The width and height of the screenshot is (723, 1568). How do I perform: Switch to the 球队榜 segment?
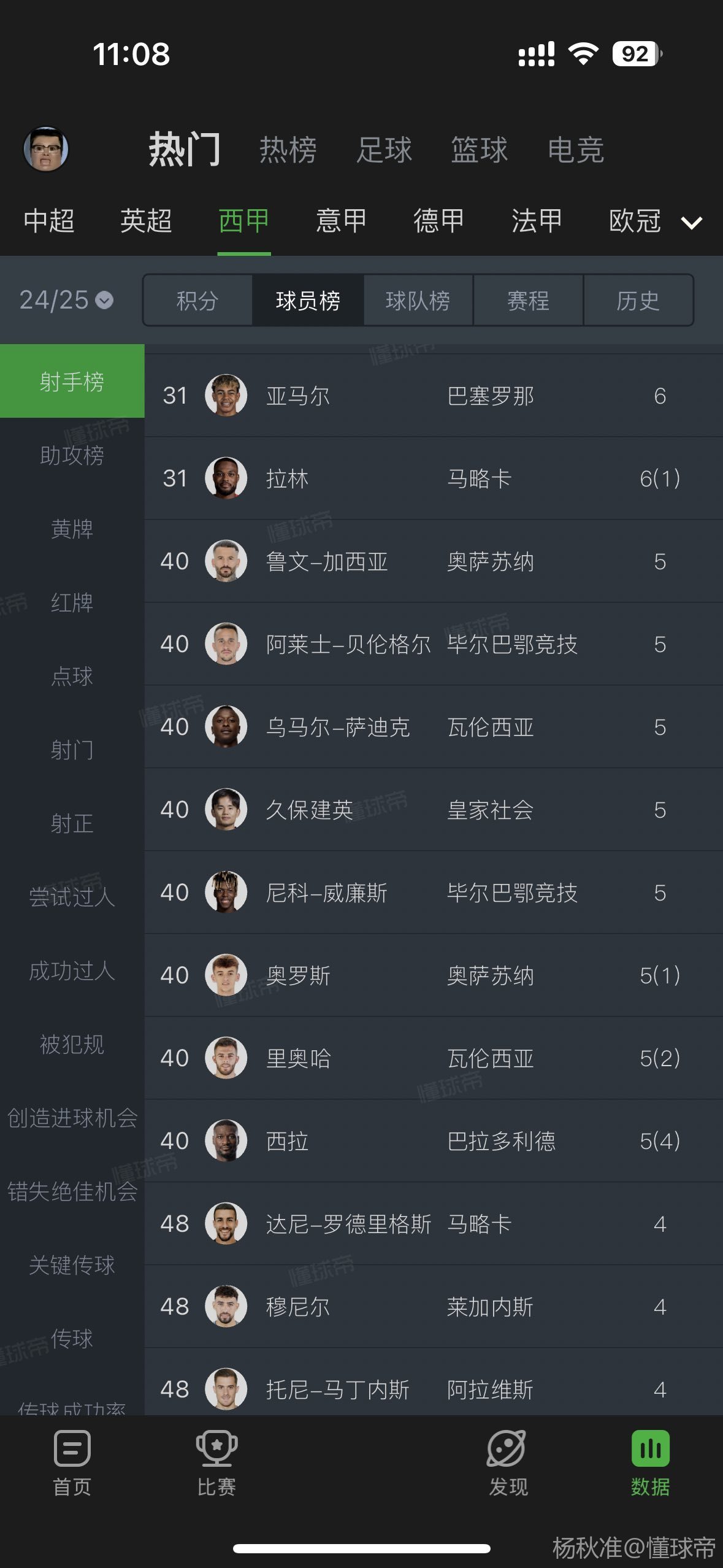(x=418, y=300)
